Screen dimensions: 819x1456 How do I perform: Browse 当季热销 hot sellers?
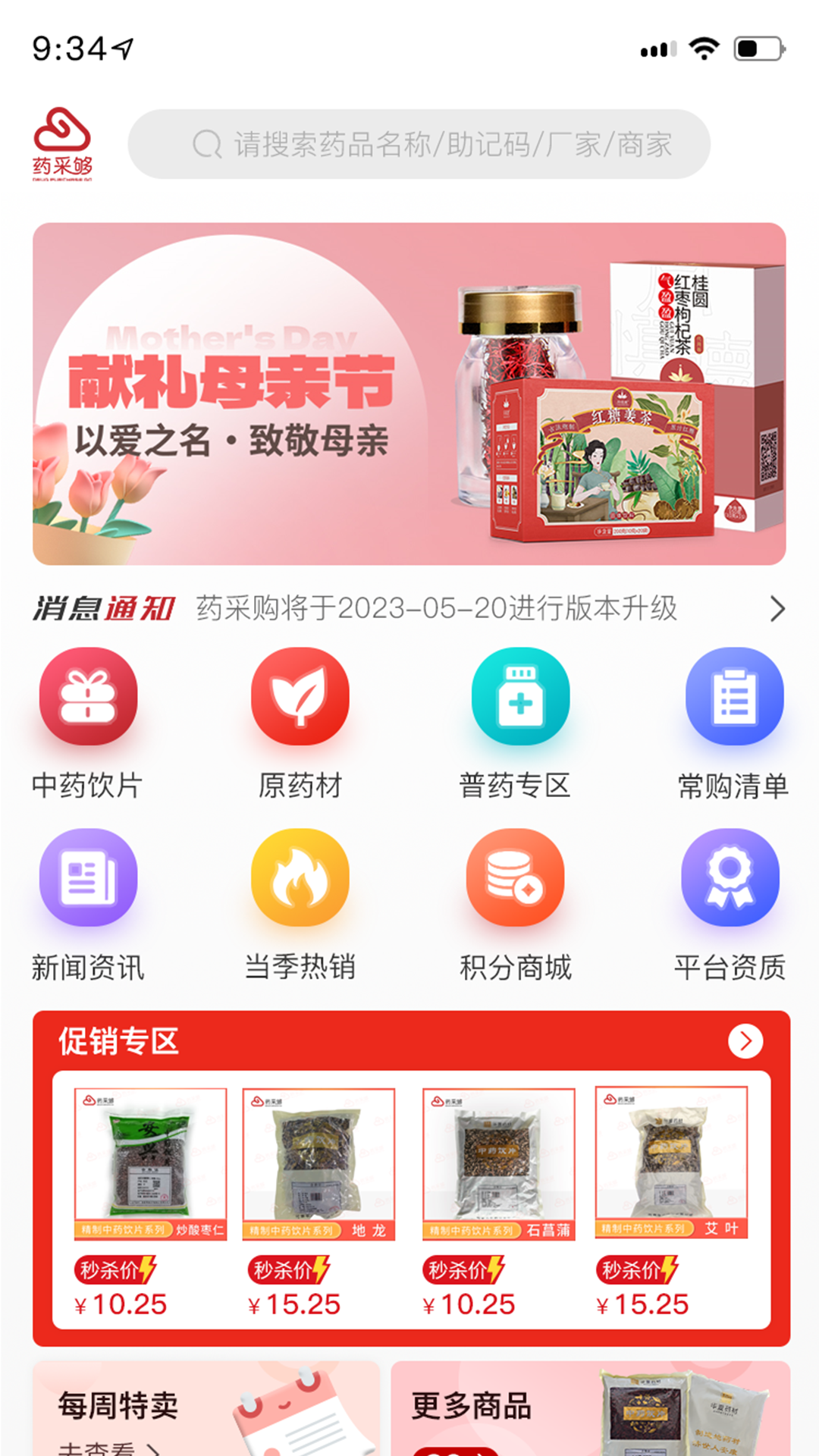300,903
